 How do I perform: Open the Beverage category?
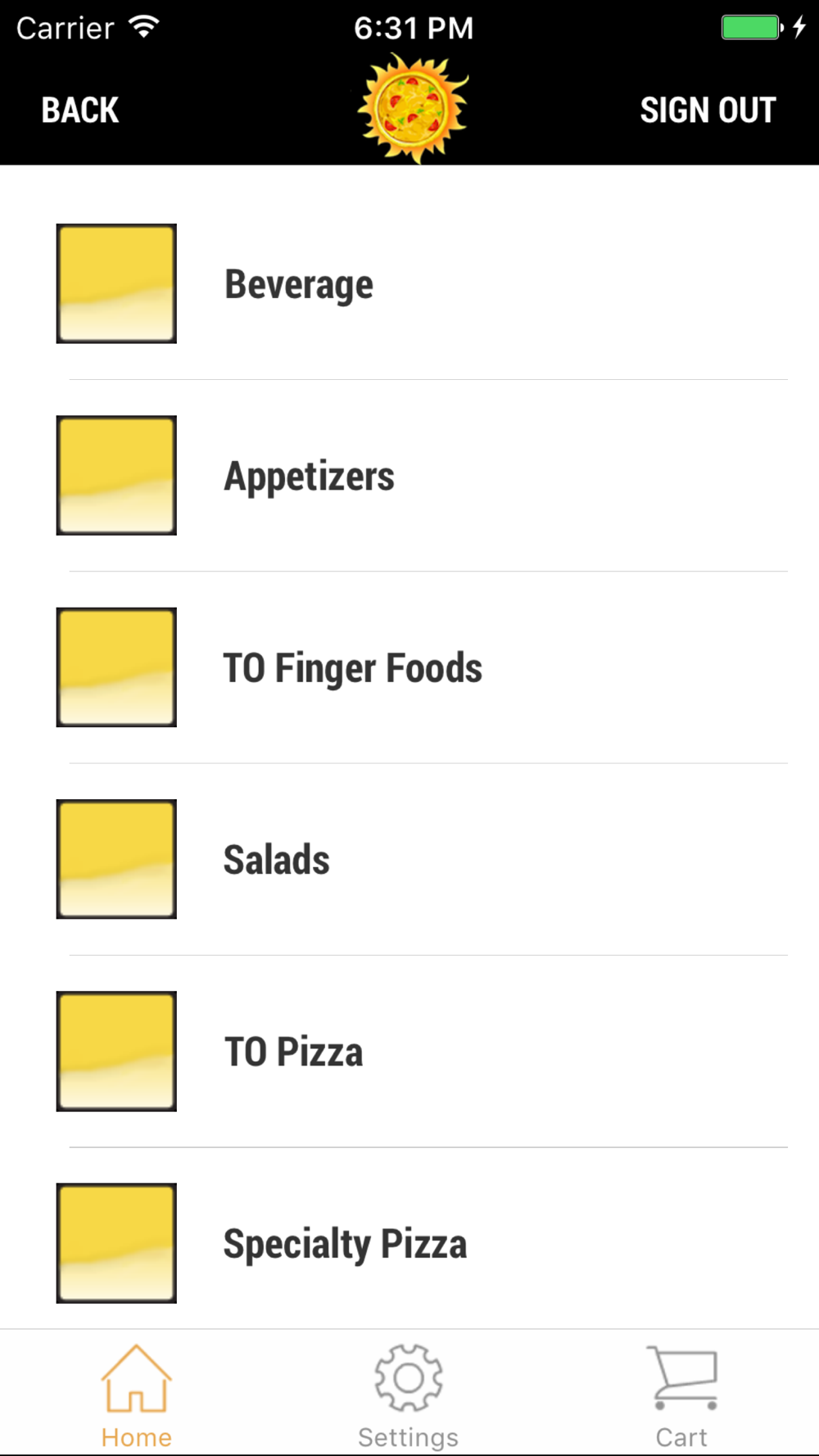point(299,284)
